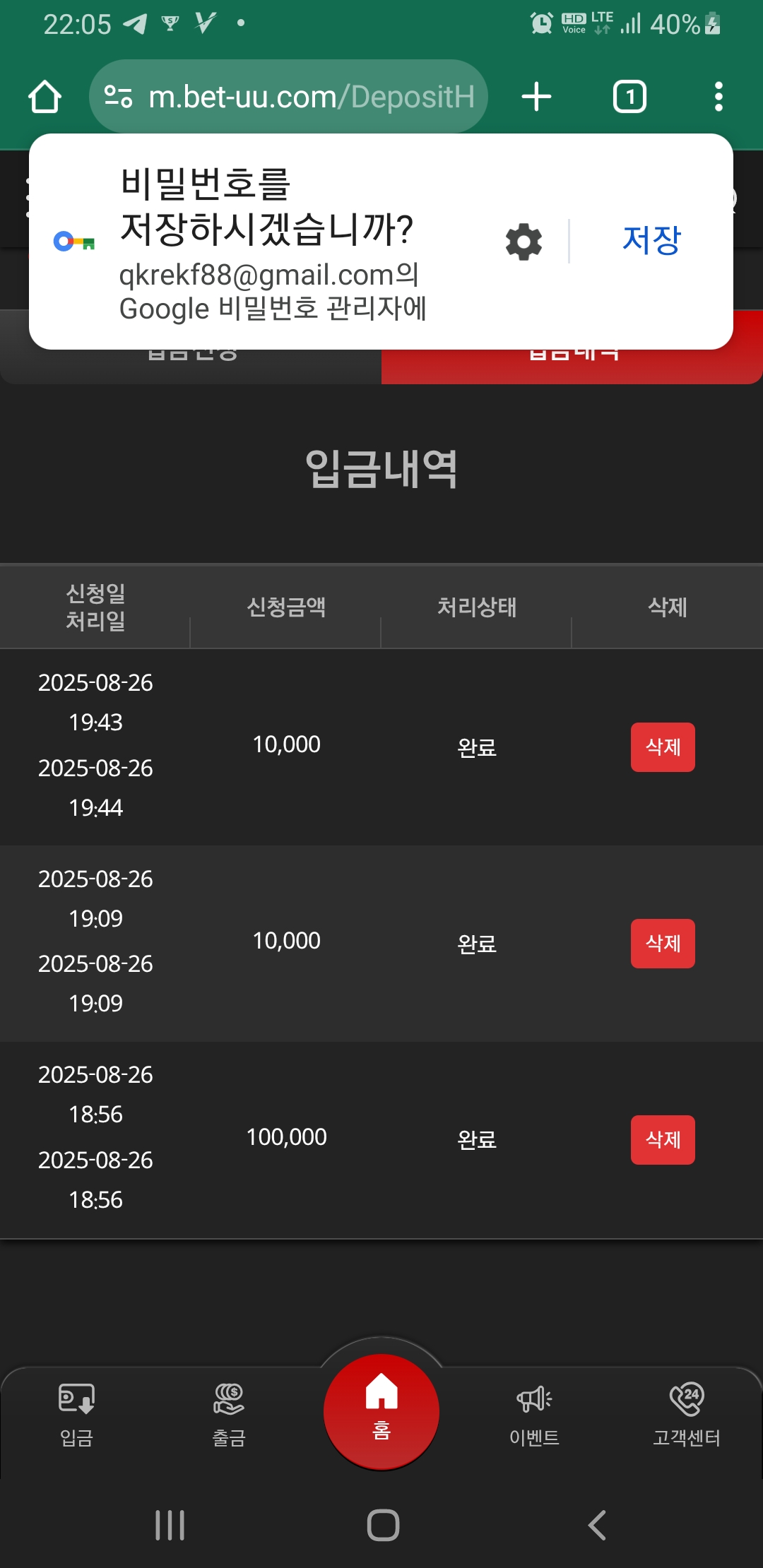763x1568 pixels.
Task: Open Chrome home page icon
Action: click(x=45, y=97)
